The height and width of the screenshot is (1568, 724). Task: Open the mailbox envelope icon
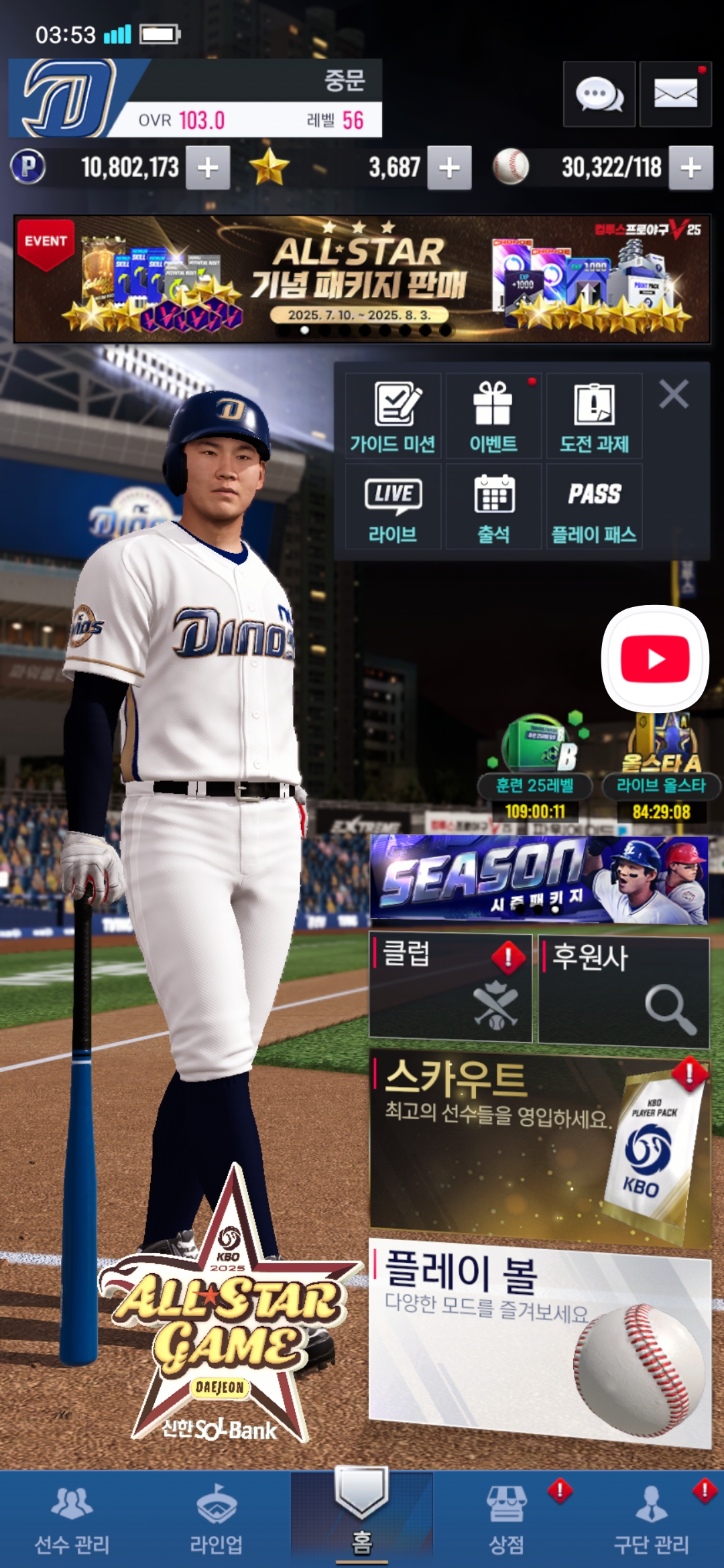[x=675, y=94]
